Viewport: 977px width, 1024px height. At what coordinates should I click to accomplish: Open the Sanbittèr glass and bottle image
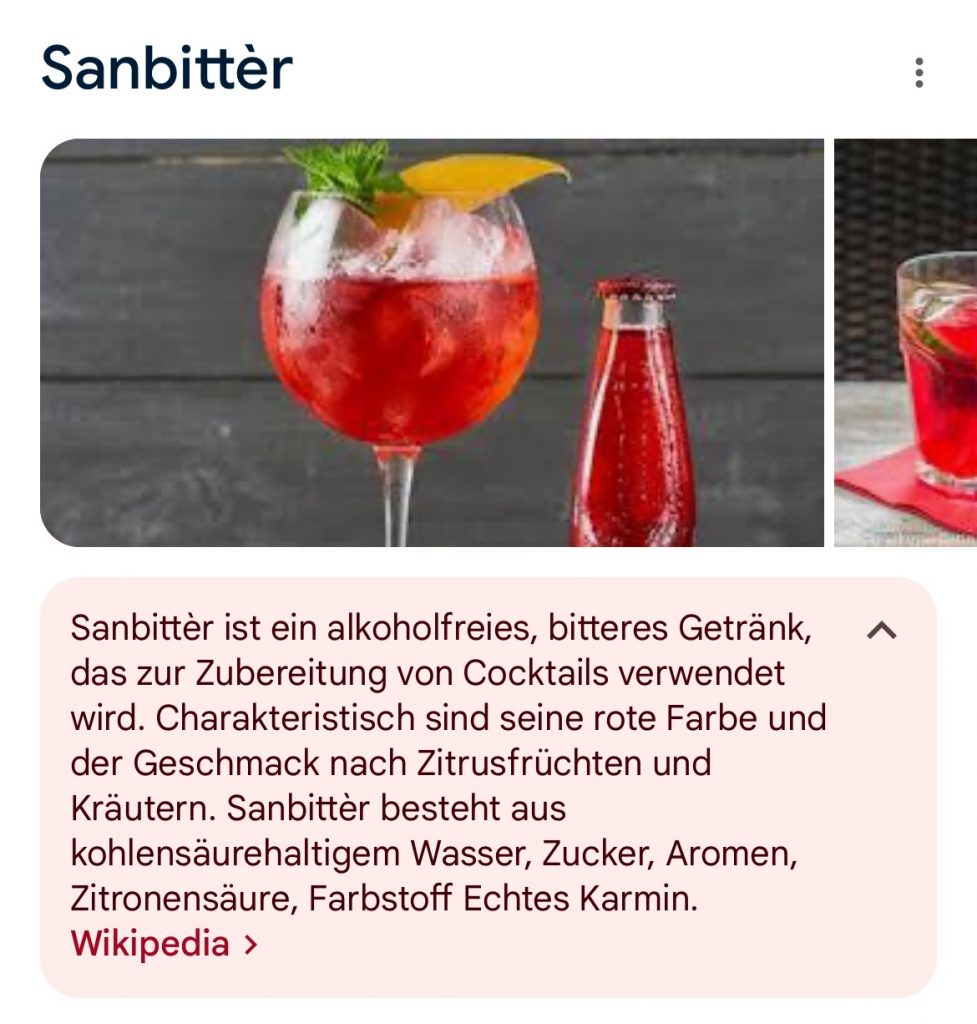tap(431, 343)
